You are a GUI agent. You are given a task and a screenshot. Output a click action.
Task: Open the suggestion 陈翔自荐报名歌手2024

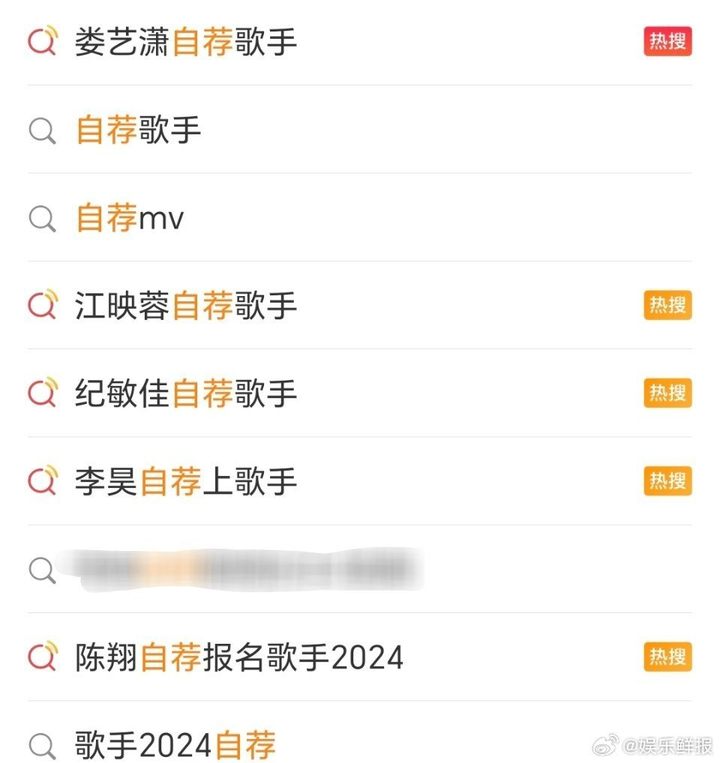tap(238, 657)
